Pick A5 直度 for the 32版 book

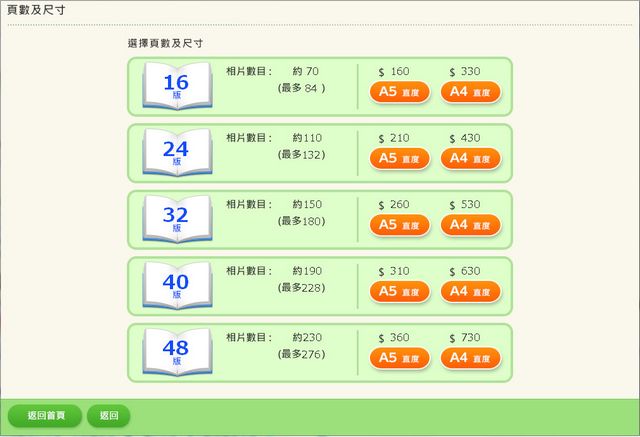coord(400,225)
